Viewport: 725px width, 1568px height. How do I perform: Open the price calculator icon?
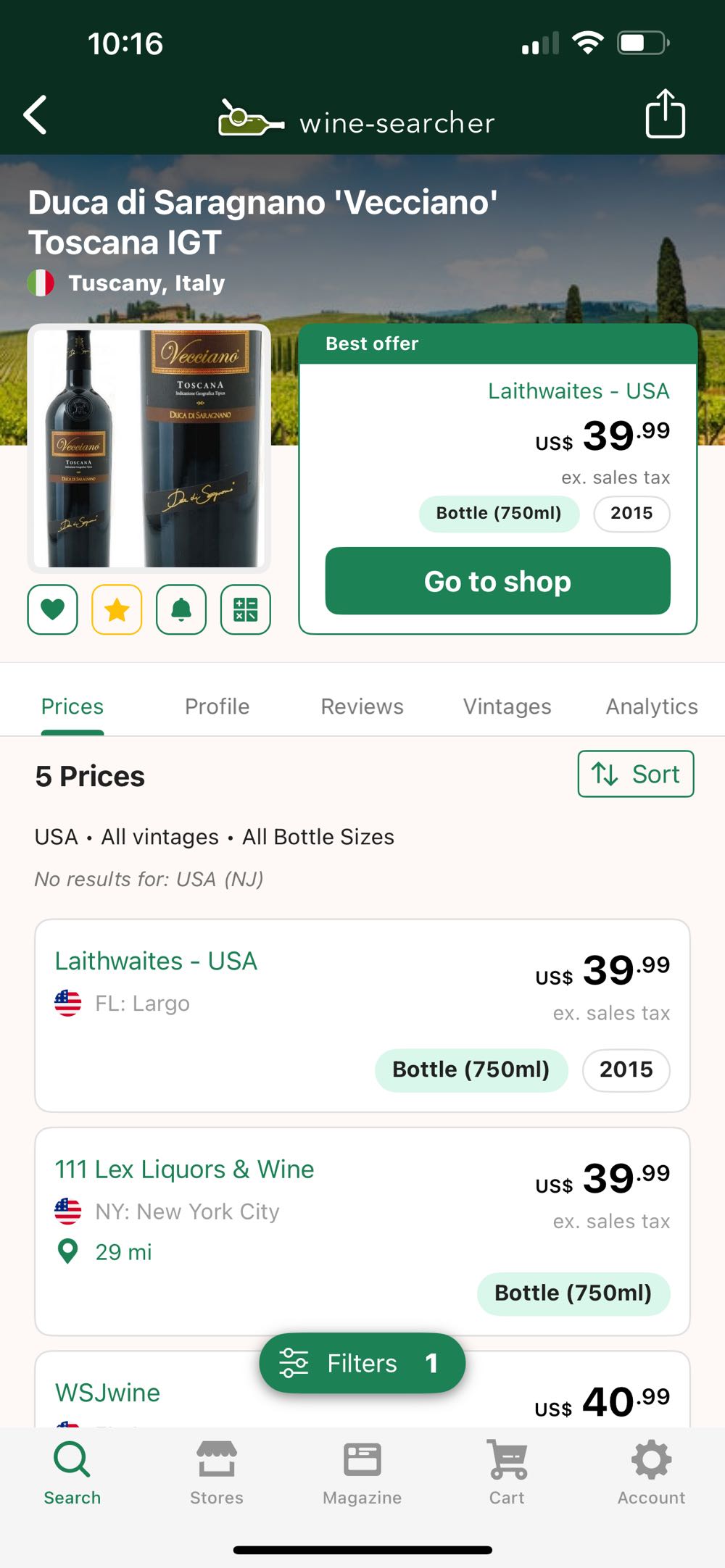245,609
